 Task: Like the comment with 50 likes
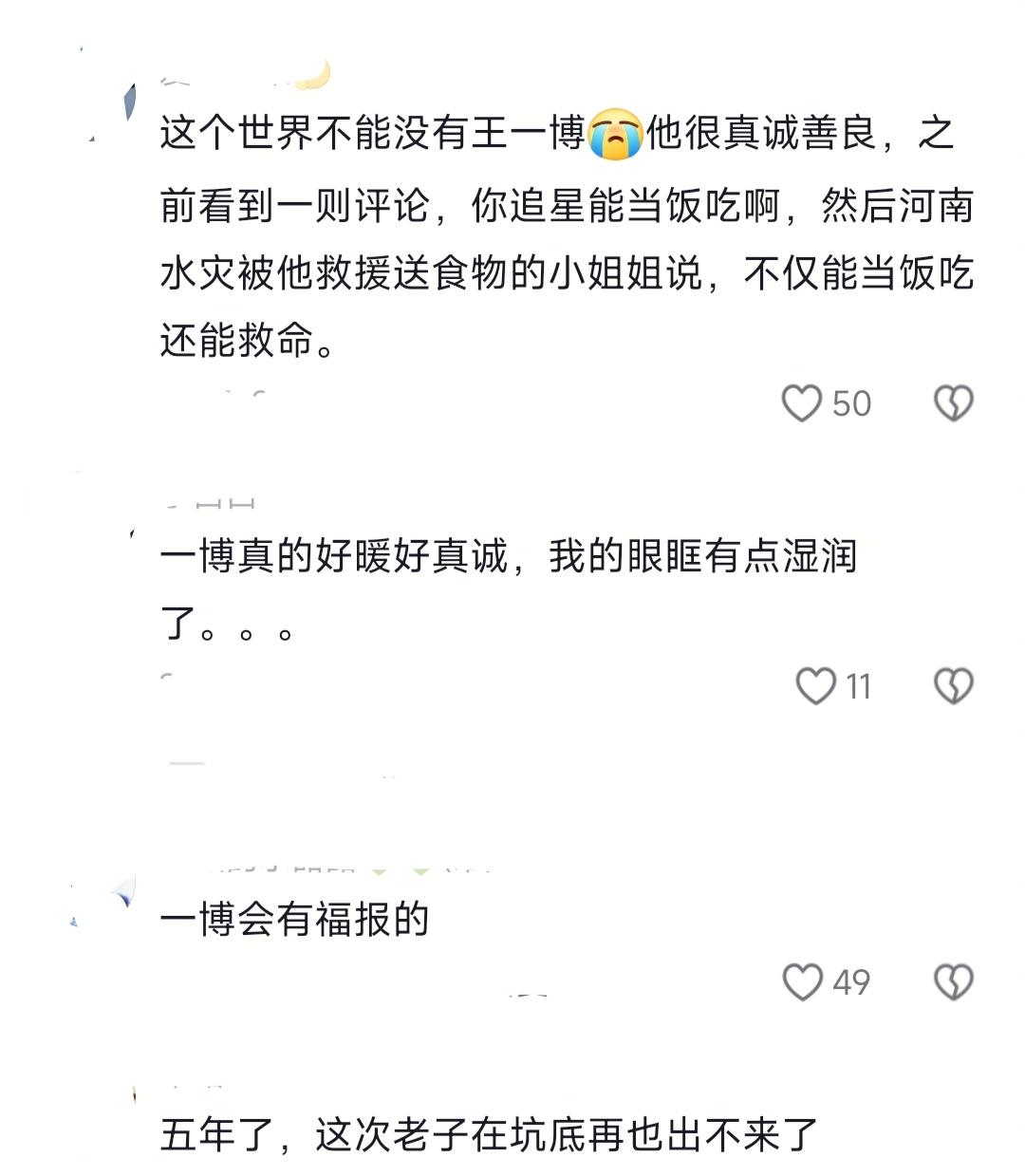click(802, 403)
